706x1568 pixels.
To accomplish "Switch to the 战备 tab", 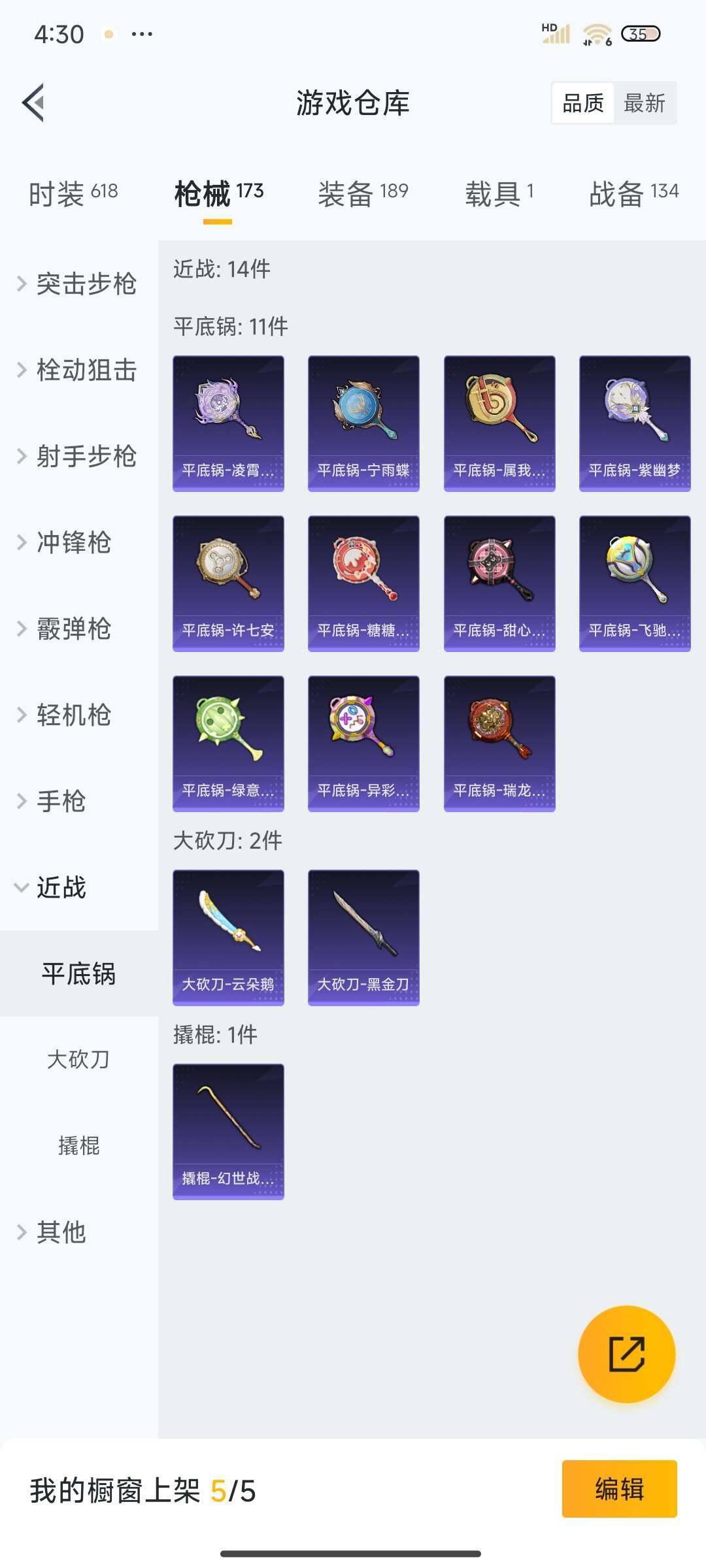I will 633,193.
